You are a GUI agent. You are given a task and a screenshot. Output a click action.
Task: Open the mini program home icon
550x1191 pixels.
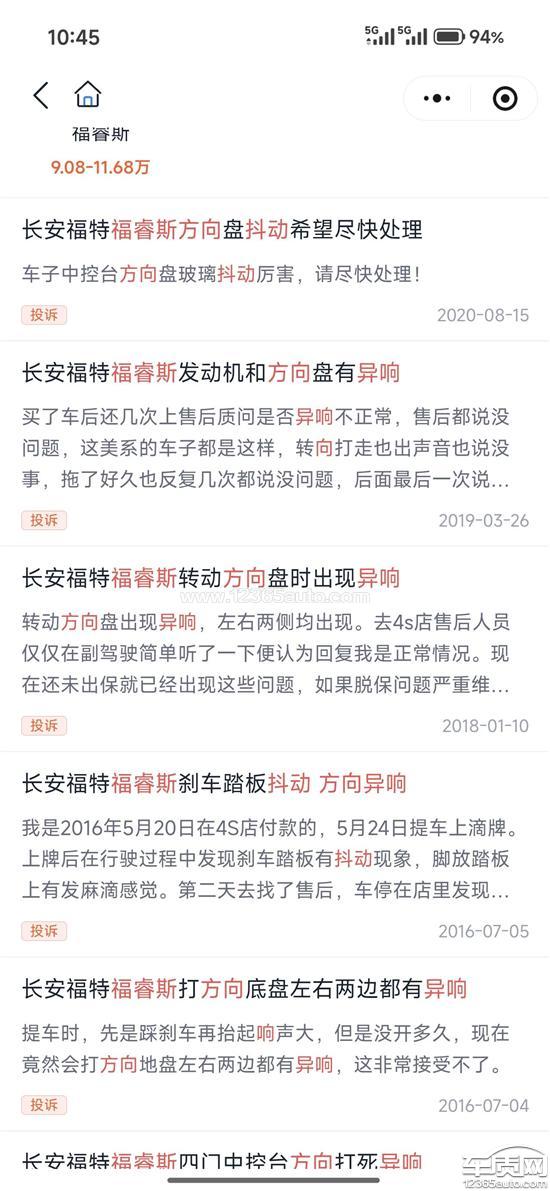tap(88, 95)
